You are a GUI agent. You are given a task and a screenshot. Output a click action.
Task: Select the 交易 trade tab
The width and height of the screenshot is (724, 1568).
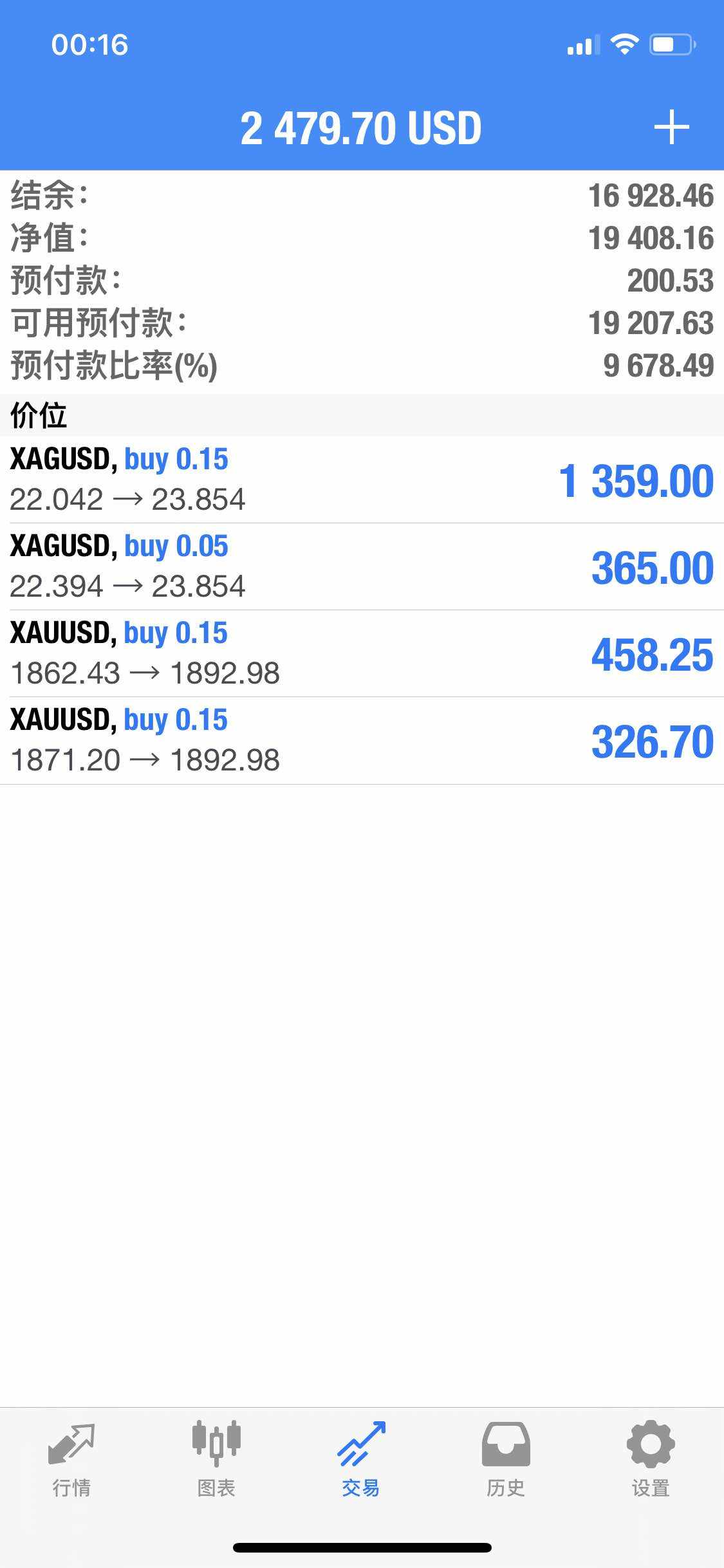(361, 1459)
